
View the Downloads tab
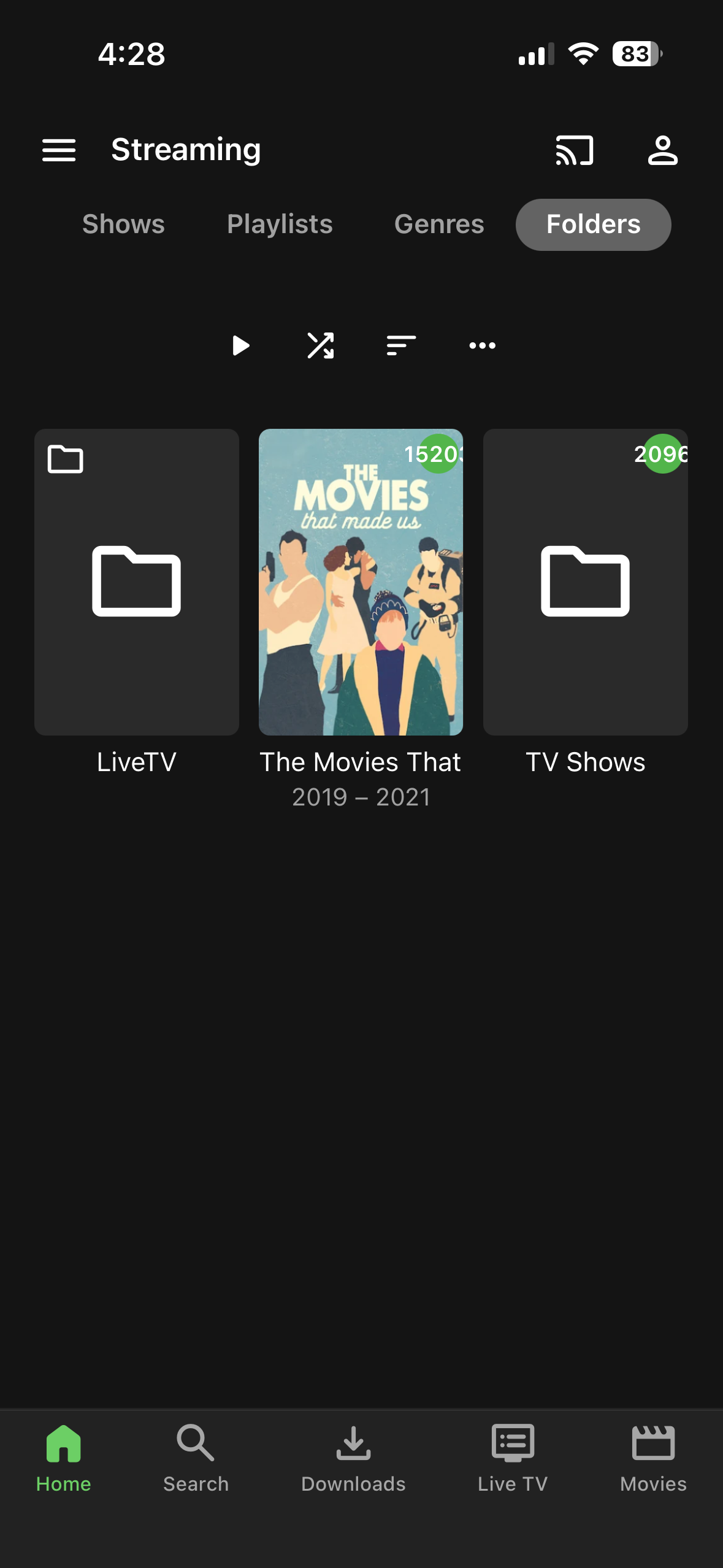(353, 1458)
